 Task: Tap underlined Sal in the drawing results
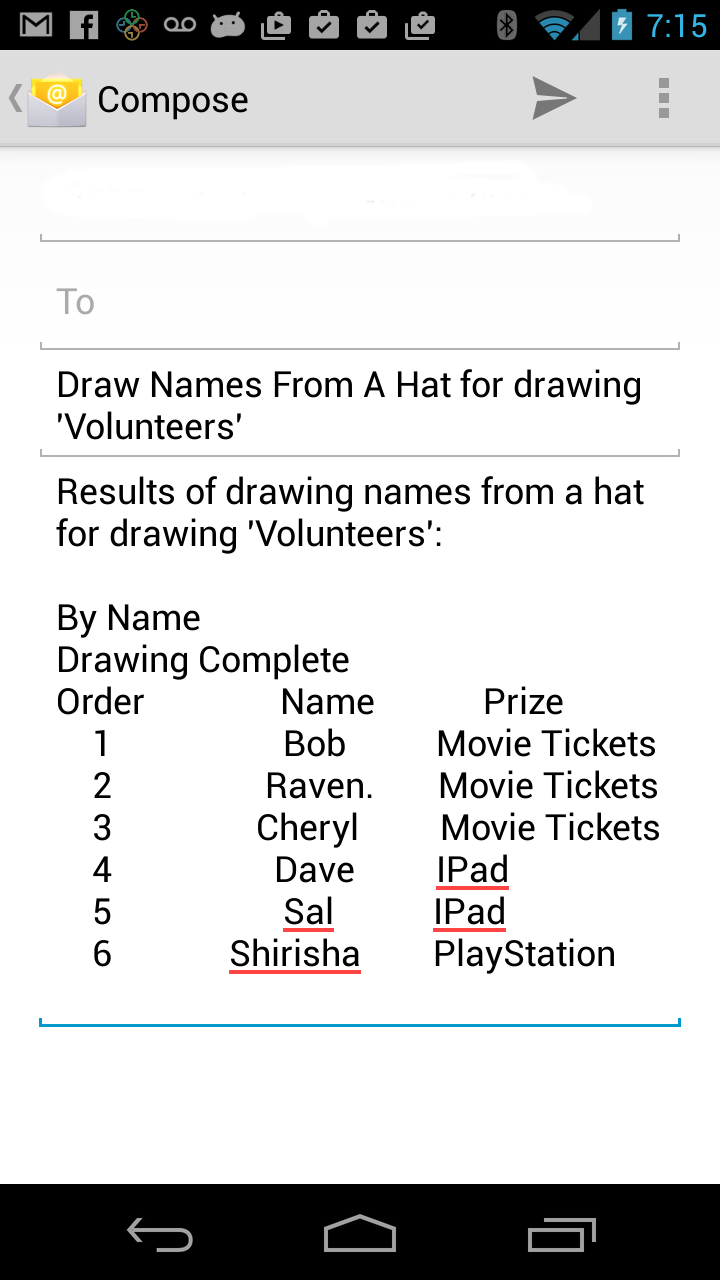coord(308,911)
